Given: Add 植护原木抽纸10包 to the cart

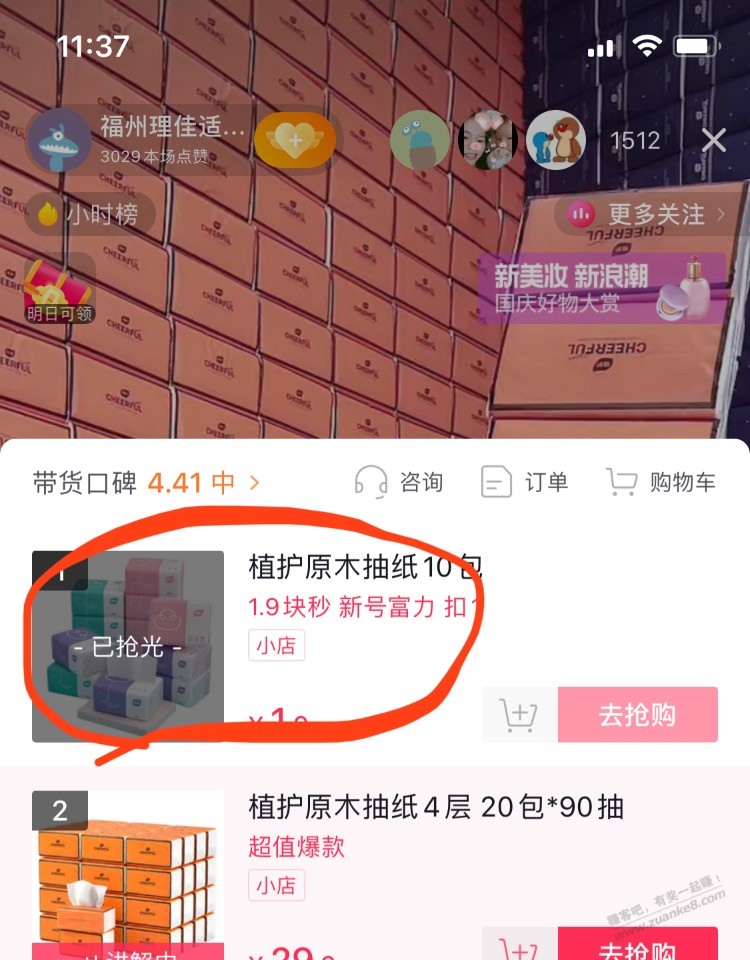Looking at the screenshot, I should [519, 715].
